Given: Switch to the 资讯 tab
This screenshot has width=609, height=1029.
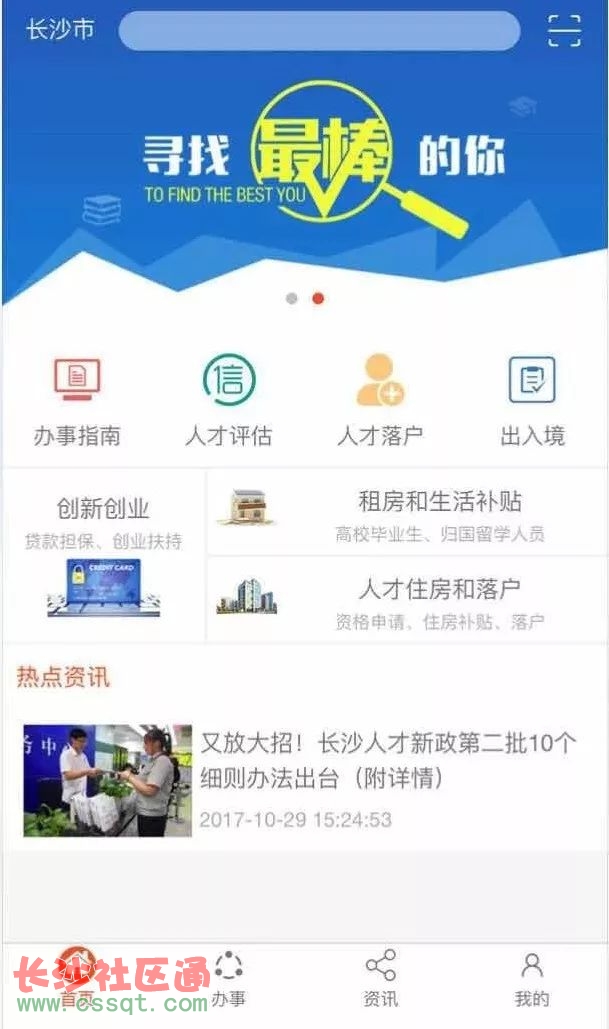Looking at the screenshot, I should 380,980.
